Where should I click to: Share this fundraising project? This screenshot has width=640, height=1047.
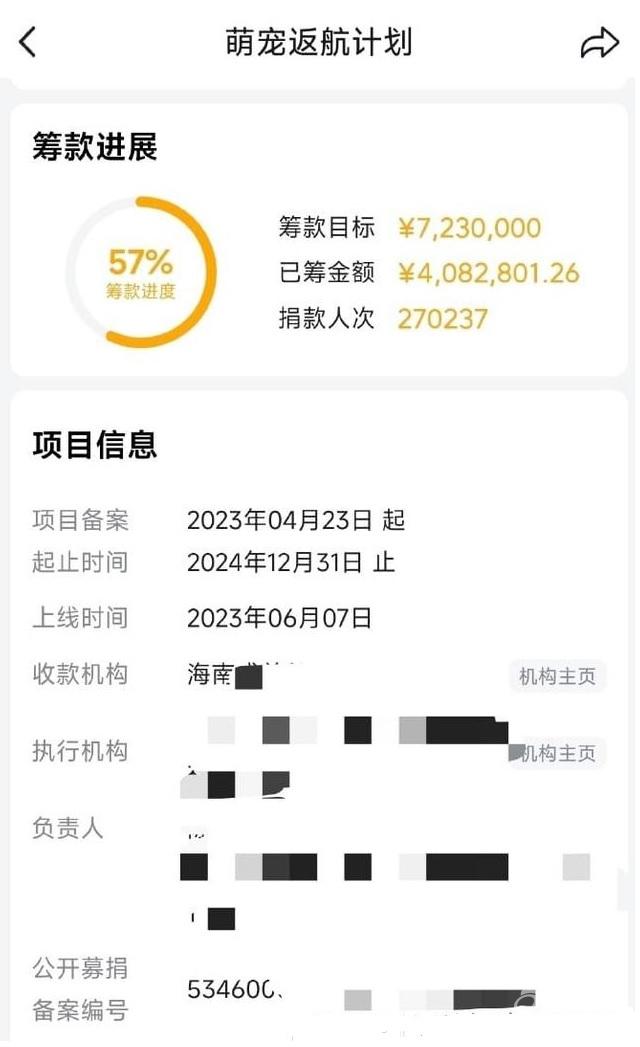(x=599, y=43)
